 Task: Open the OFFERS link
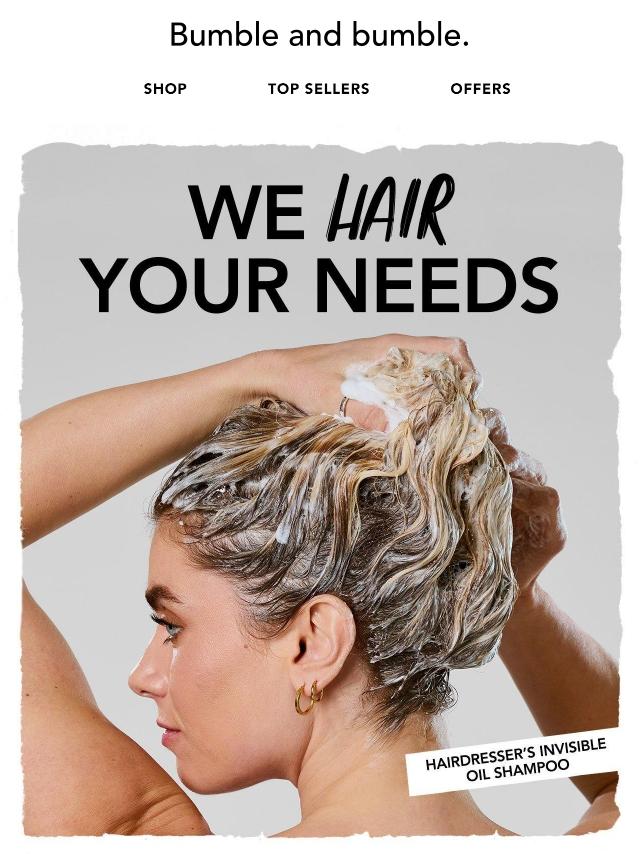pos(480,89)
